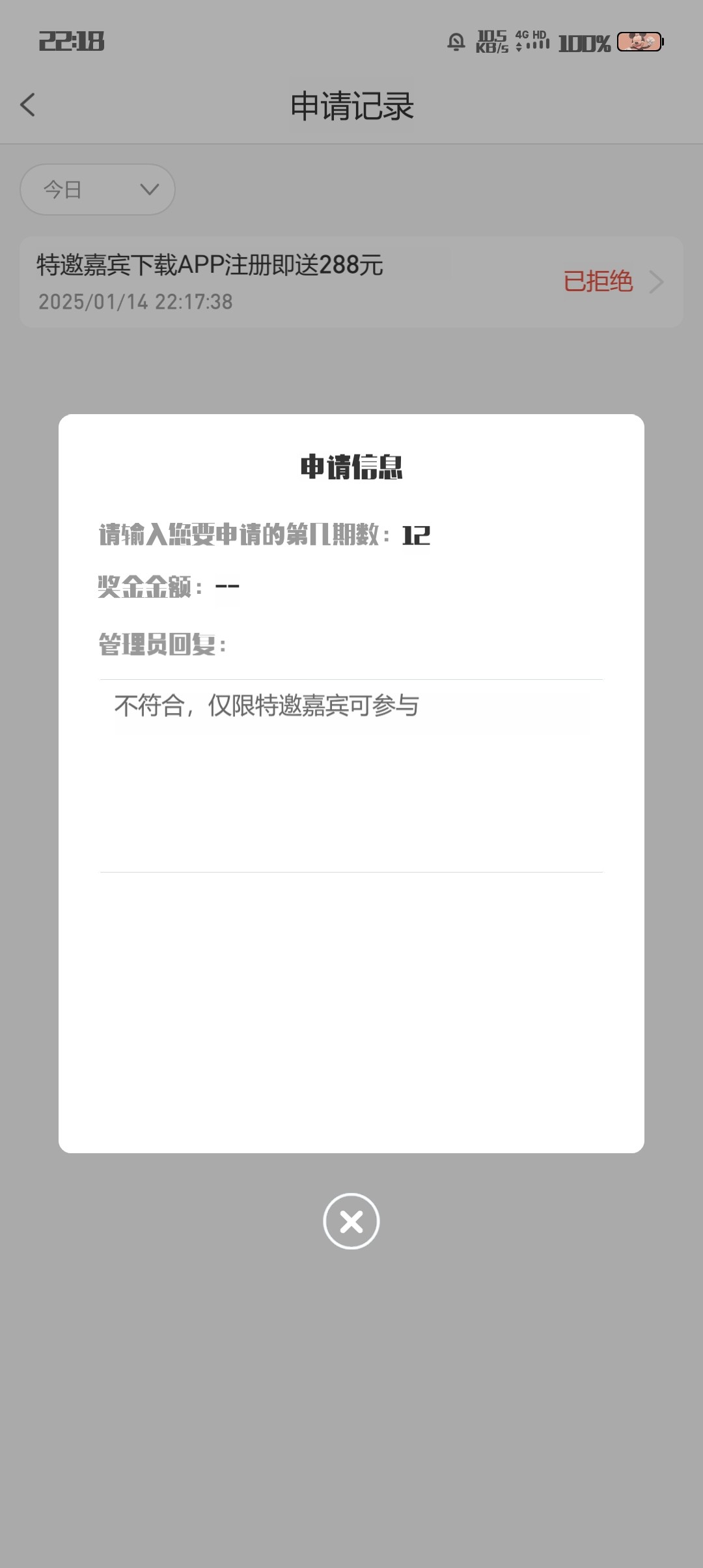
Task: Close the 申请信息 dialog
Action: pos(351,1221)
